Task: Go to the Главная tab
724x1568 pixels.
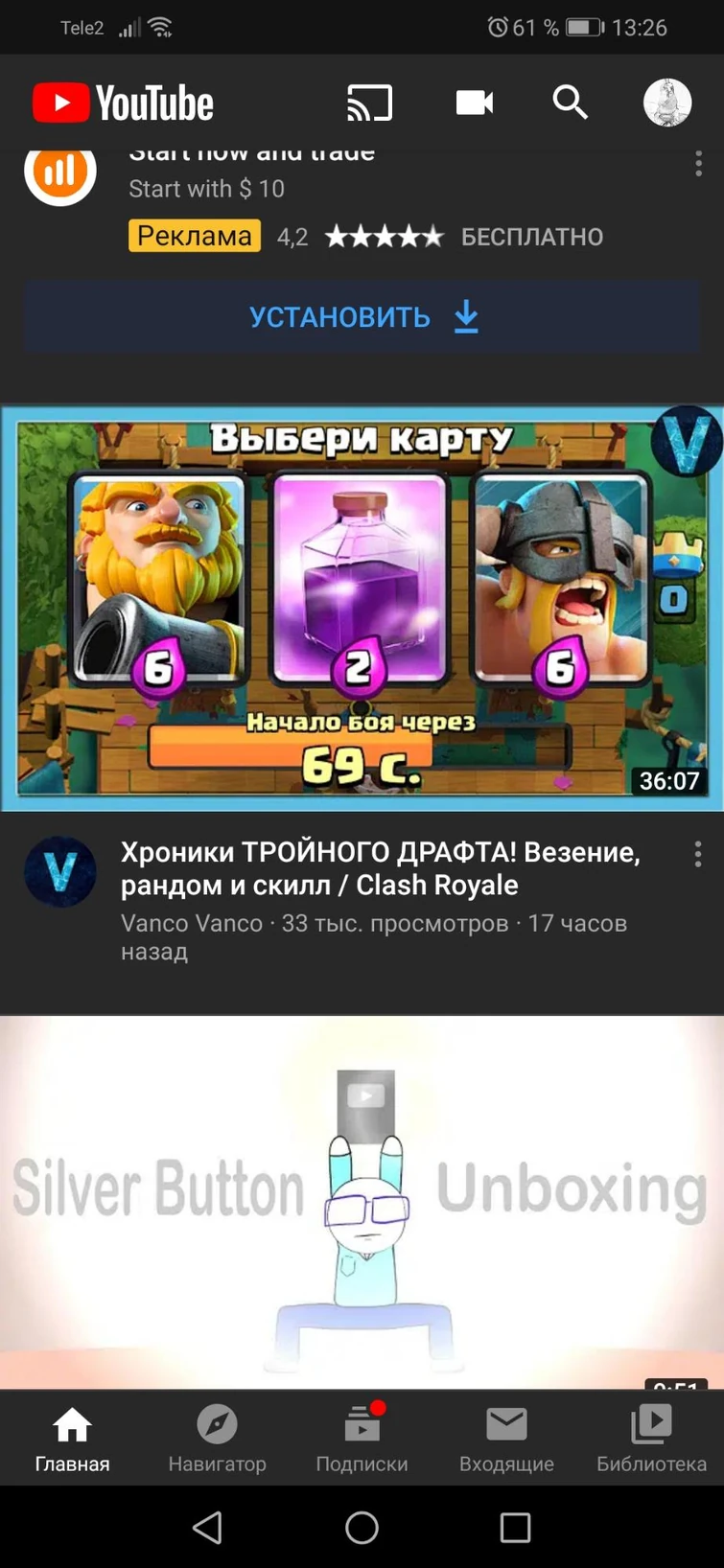Action: (72, 1438)
